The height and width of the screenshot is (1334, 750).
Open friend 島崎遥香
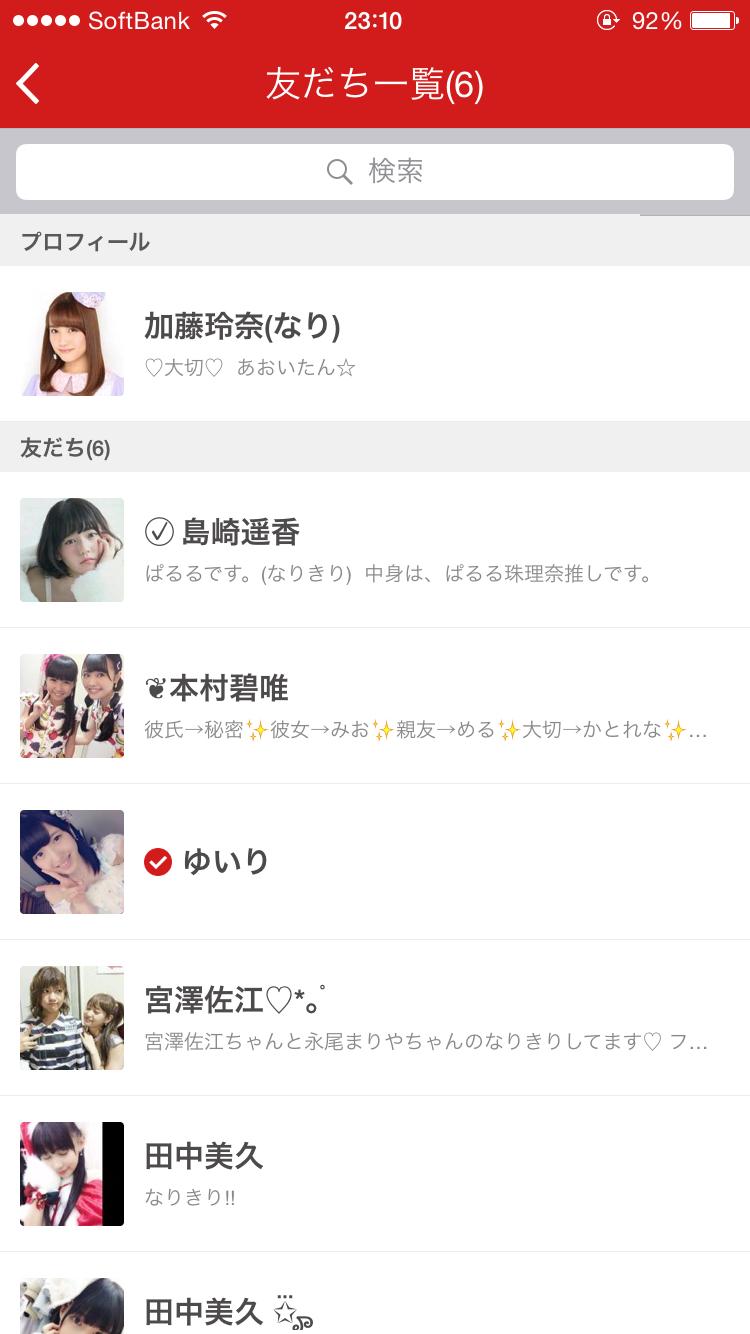pyautogui.click(x=375, y=549)
